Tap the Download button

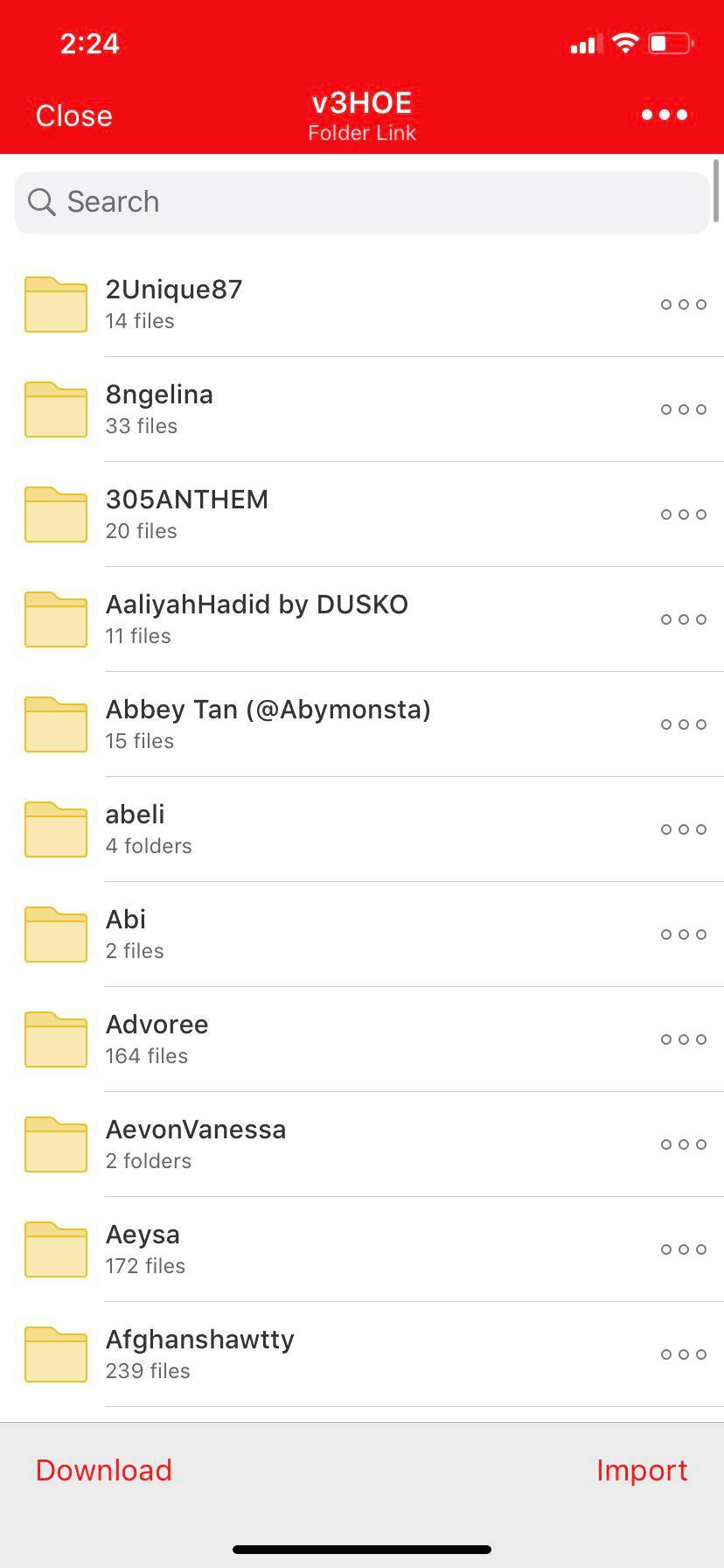pyautogui.click(x=103, y=1470)
